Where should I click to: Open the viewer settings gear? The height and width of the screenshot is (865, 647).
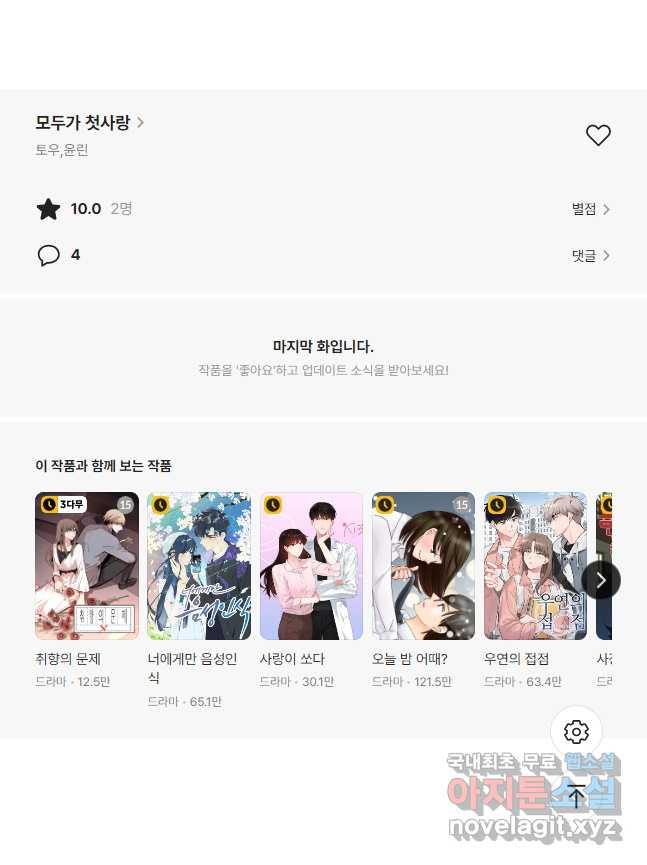(x=576, y=732)
